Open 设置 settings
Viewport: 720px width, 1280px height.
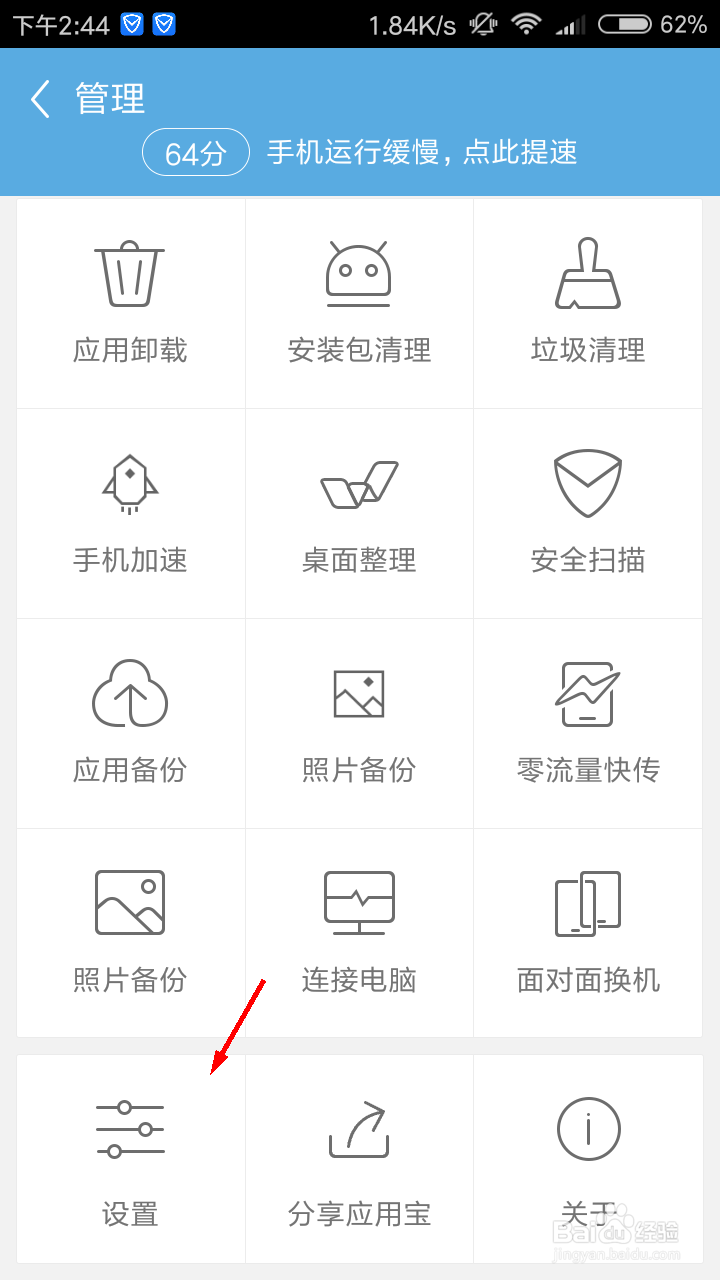click(x=130, y=1160)
